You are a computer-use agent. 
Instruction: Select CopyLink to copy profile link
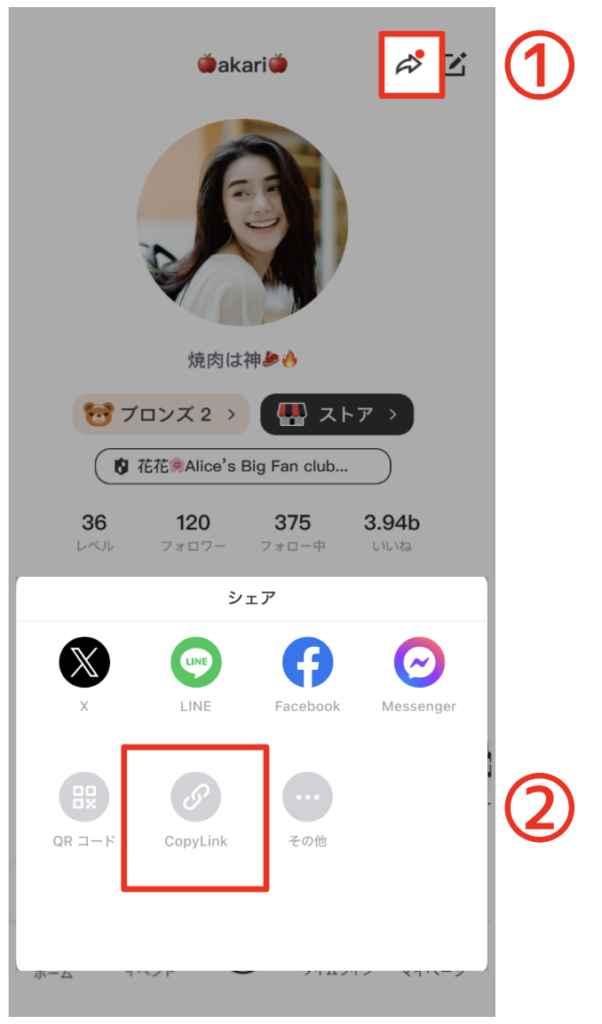pyautogui.click(x=196, y=797)
